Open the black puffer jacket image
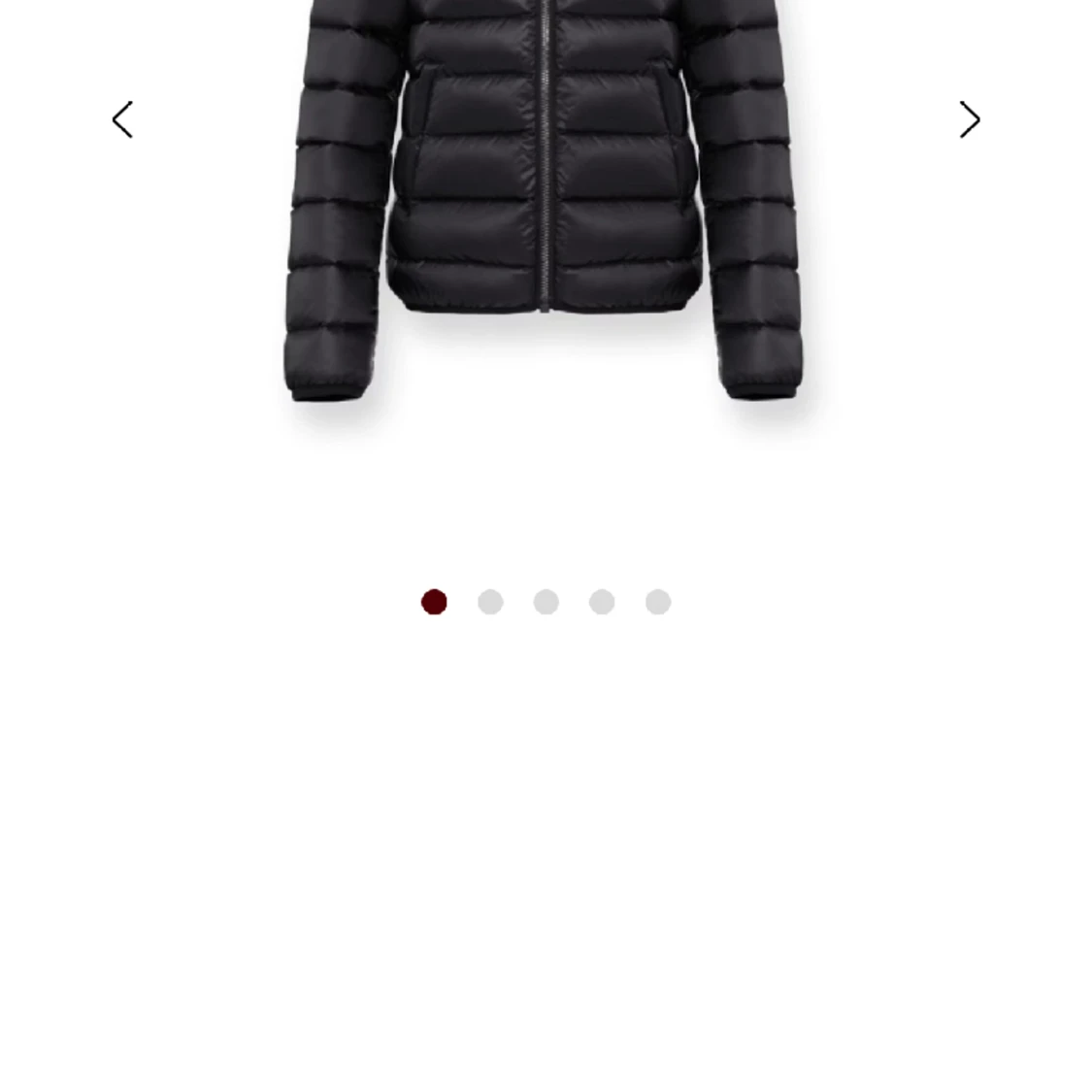The height and width of the screenshot is (1092, 1092). click(x=544, y=194)
